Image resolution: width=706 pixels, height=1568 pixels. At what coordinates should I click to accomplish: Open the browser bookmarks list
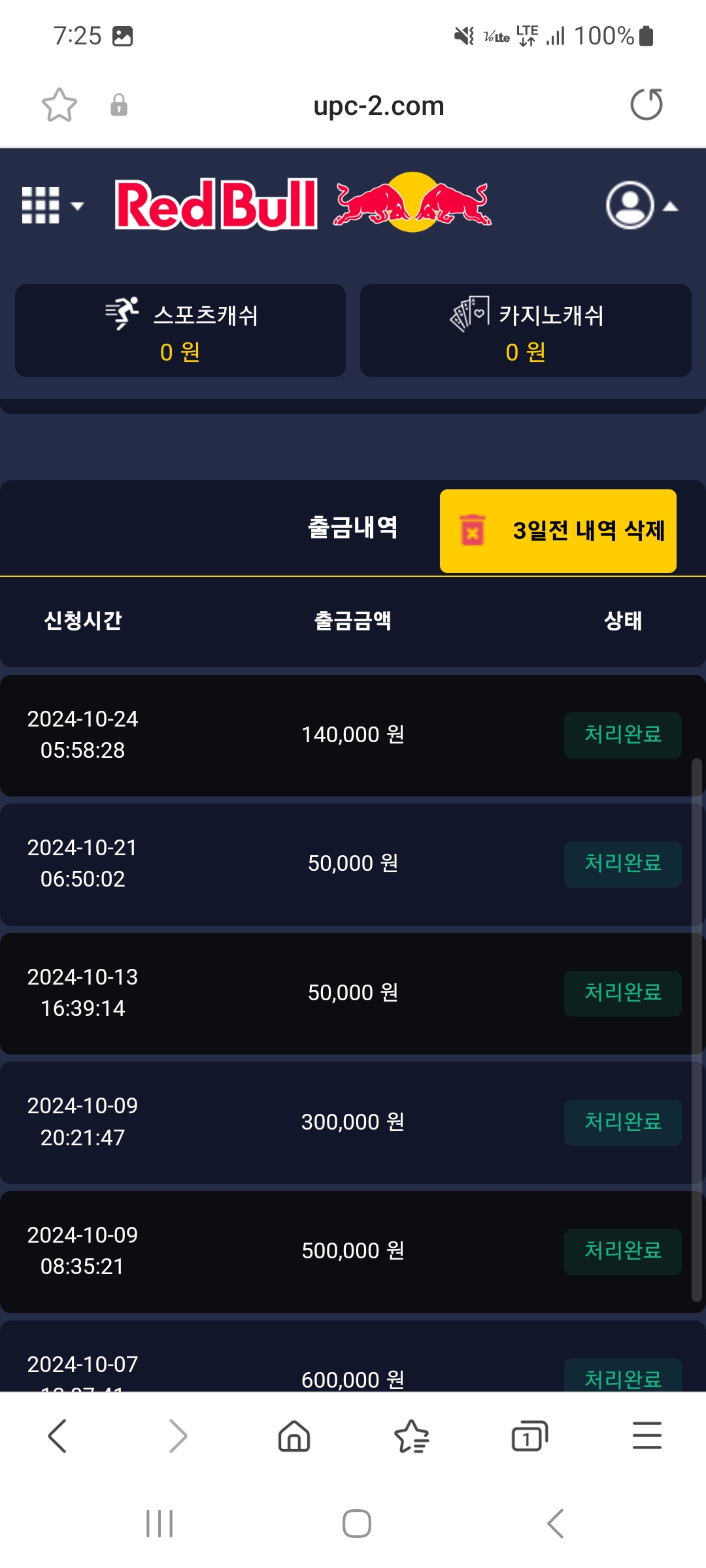(x=412, y=1436)
